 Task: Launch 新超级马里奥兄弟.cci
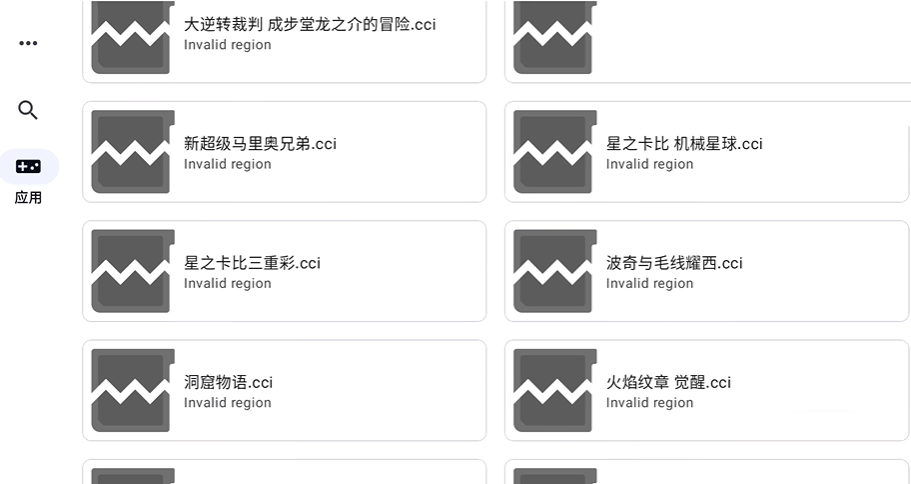[284, 152]
